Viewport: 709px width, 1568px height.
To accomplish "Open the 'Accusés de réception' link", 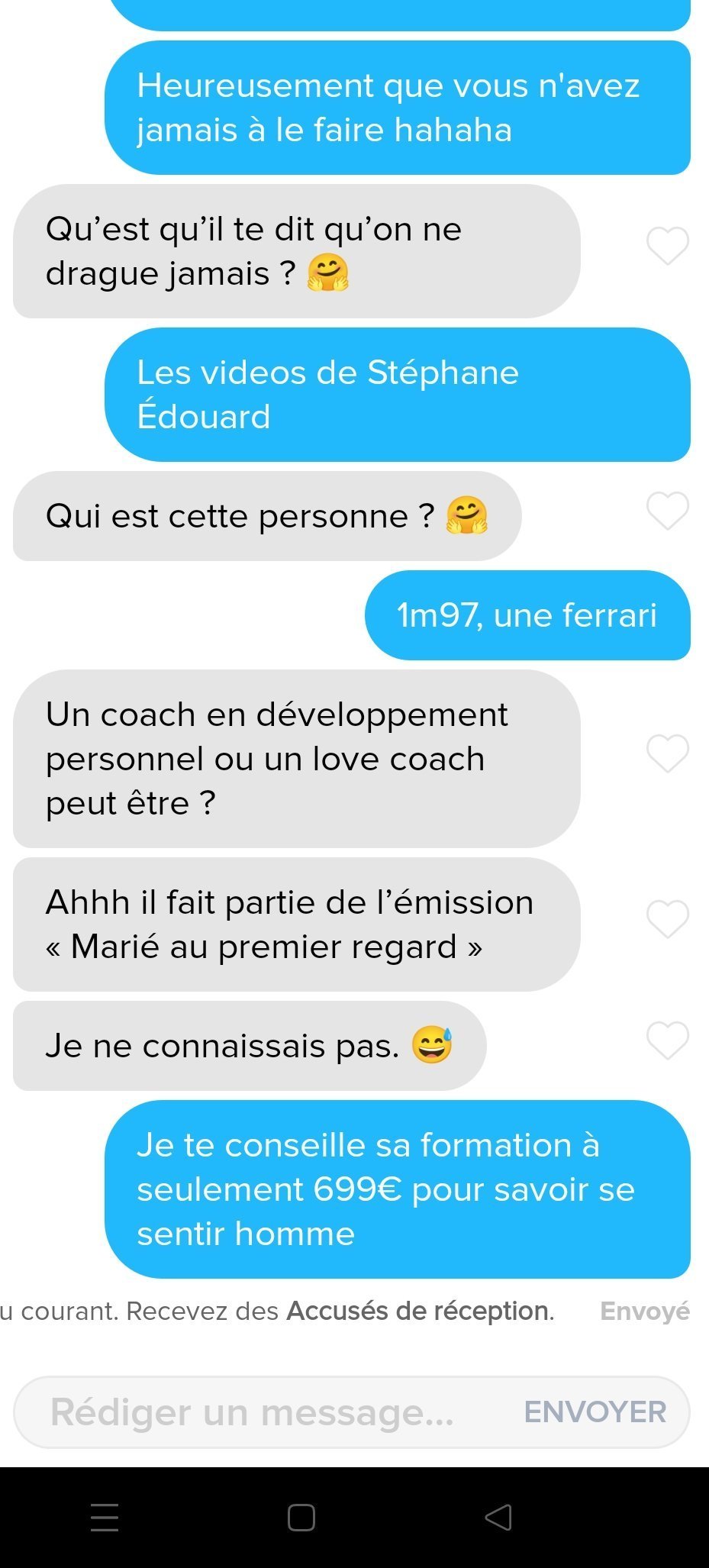I will point(418,1311).
